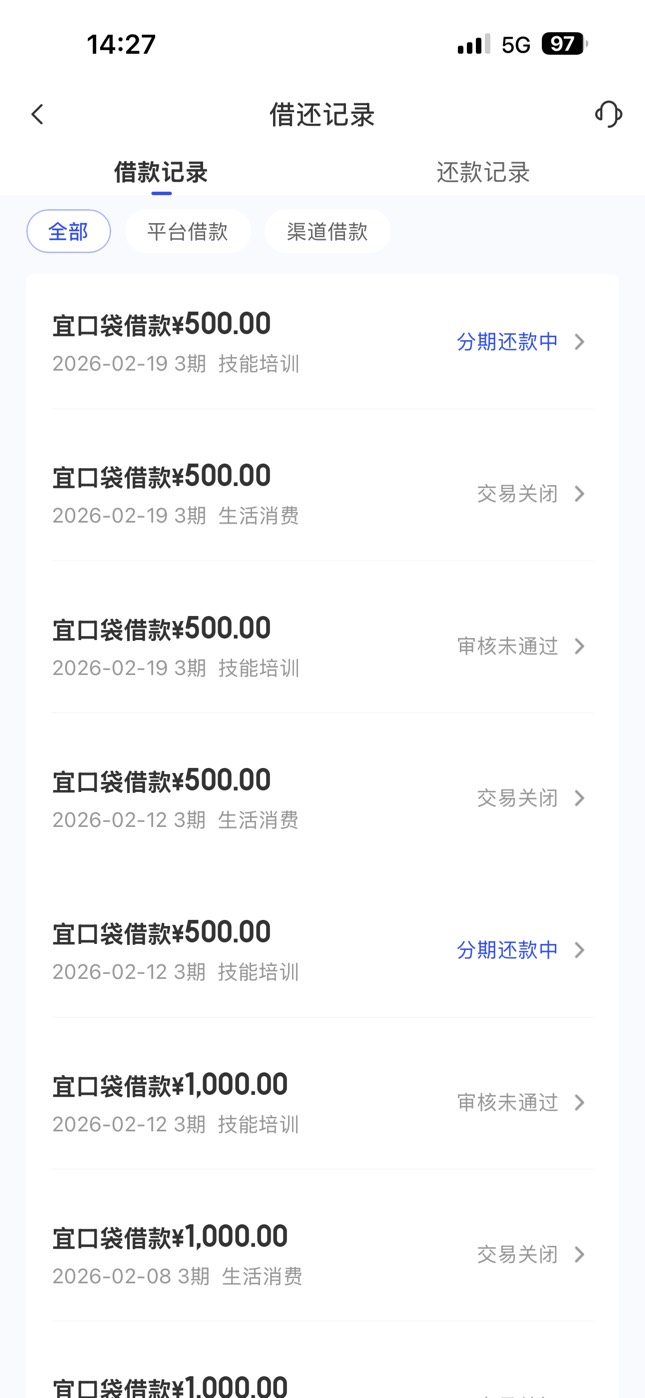View 2026-02-12 技能培训 loan marked 分期还款中
The image size is (645, 1398).
321,950
